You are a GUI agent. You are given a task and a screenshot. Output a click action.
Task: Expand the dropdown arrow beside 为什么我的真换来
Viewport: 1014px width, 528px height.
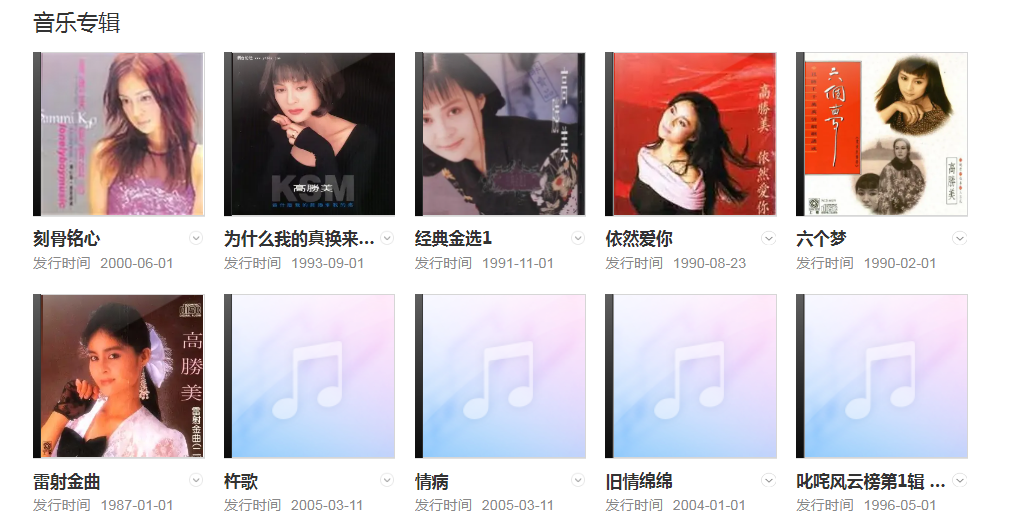387,238
